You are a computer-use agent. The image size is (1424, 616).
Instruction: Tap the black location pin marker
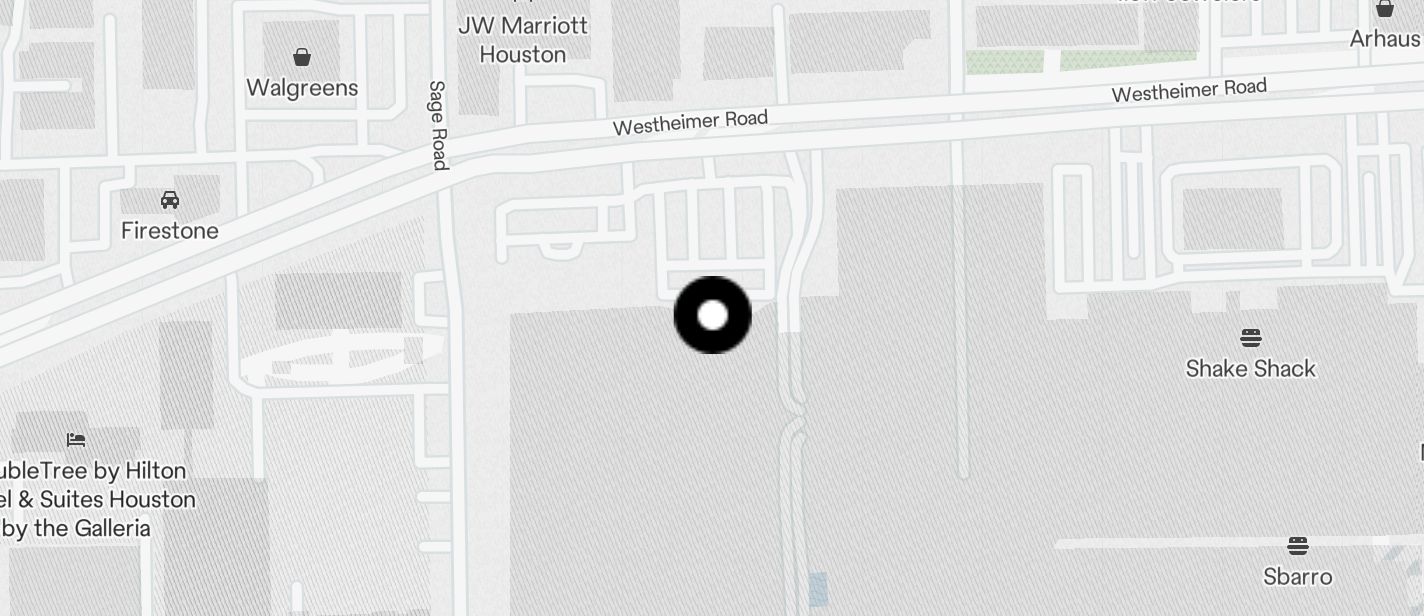click(x=712, y=315)
